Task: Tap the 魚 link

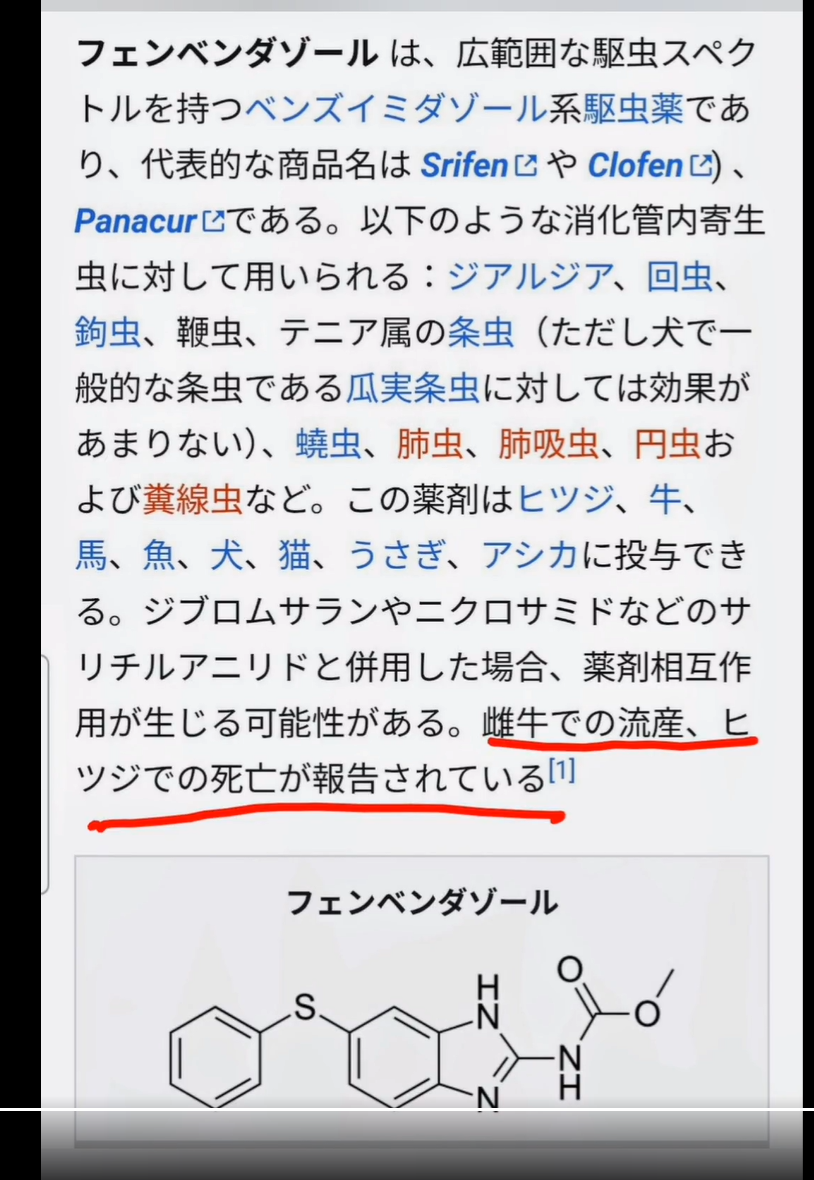Action: (x=158, y=554)
